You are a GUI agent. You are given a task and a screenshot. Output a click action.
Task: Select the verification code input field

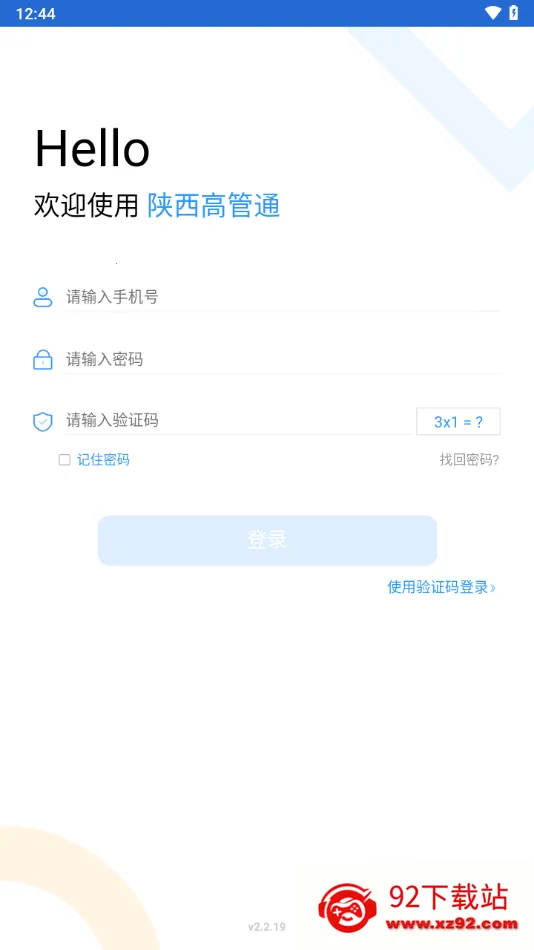[x=238, y=420]
